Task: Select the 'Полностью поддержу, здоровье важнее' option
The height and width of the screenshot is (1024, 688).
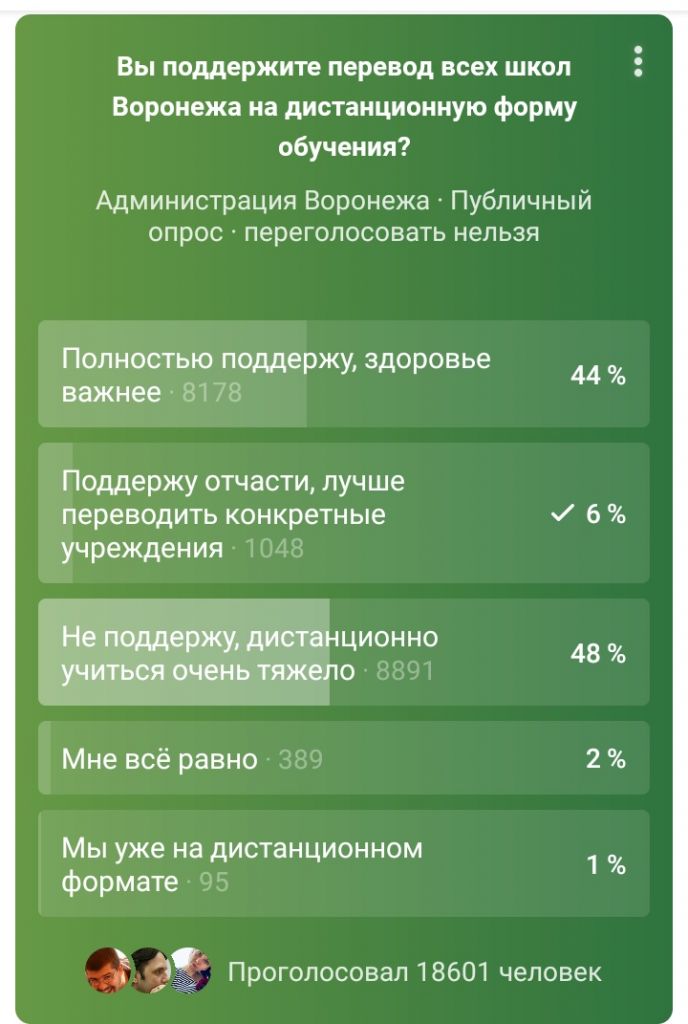Action: [x=343, y=374]
